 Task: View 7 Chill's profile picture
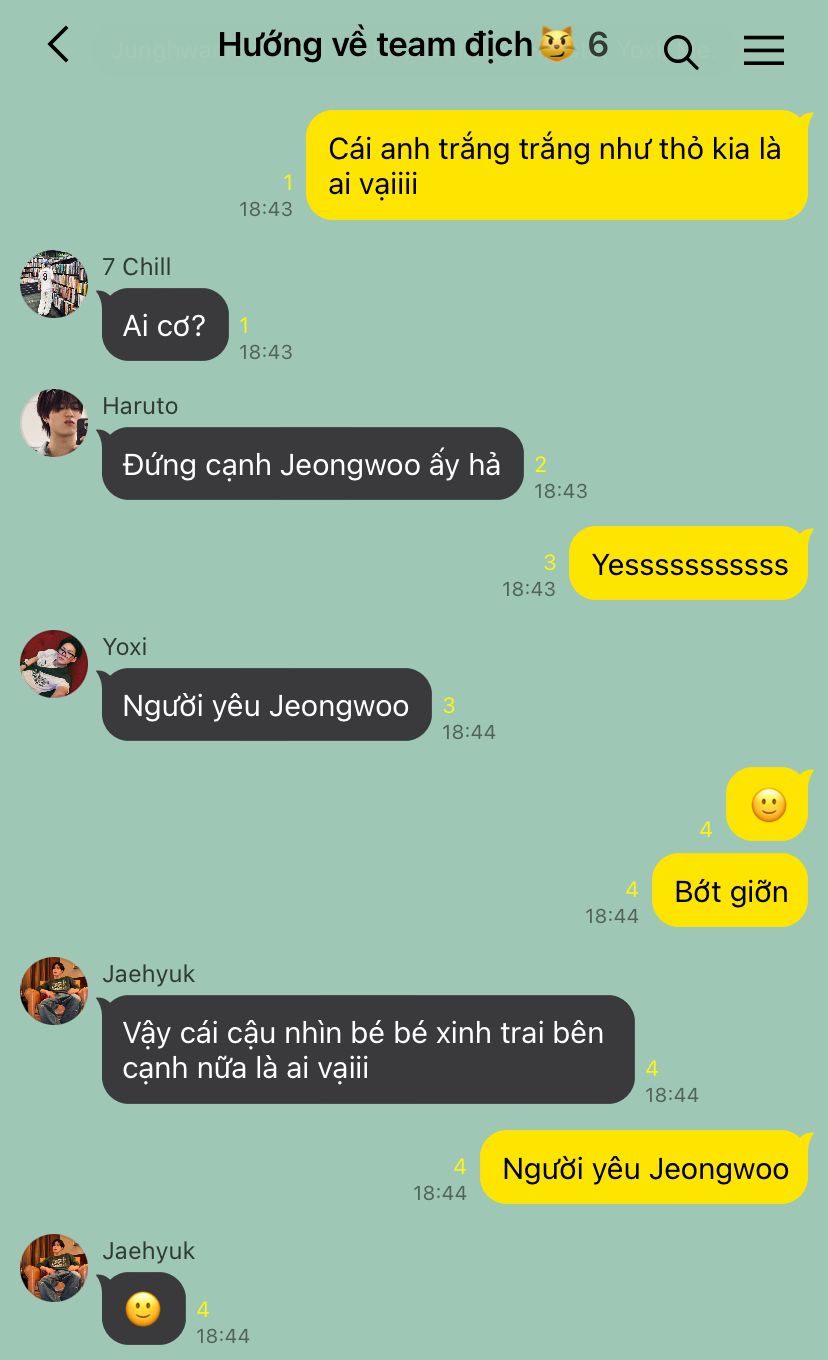[54, 284]
